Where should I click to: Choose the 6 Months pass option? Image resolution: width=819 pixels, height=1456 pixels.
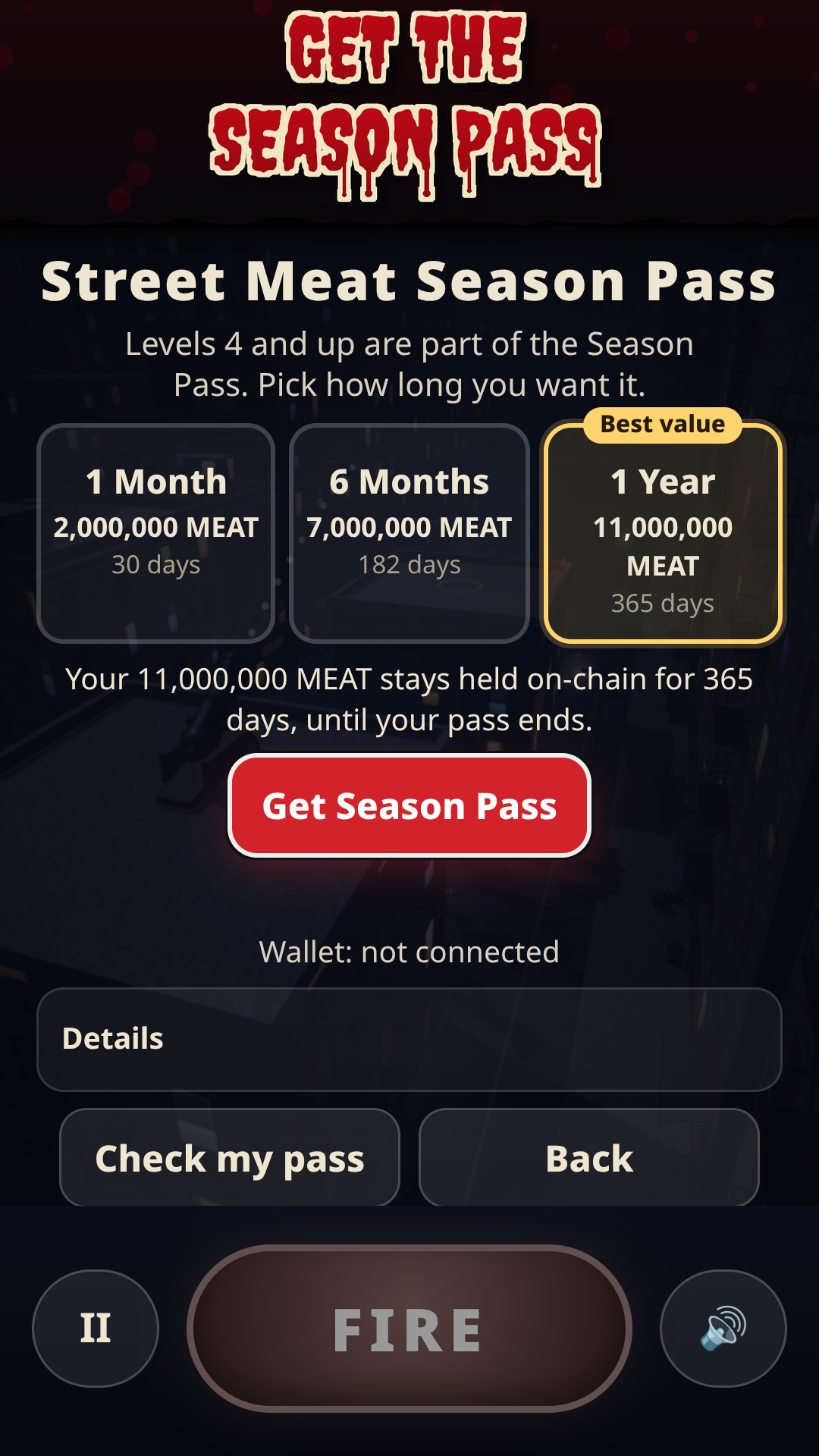click(x=409, y=533)
